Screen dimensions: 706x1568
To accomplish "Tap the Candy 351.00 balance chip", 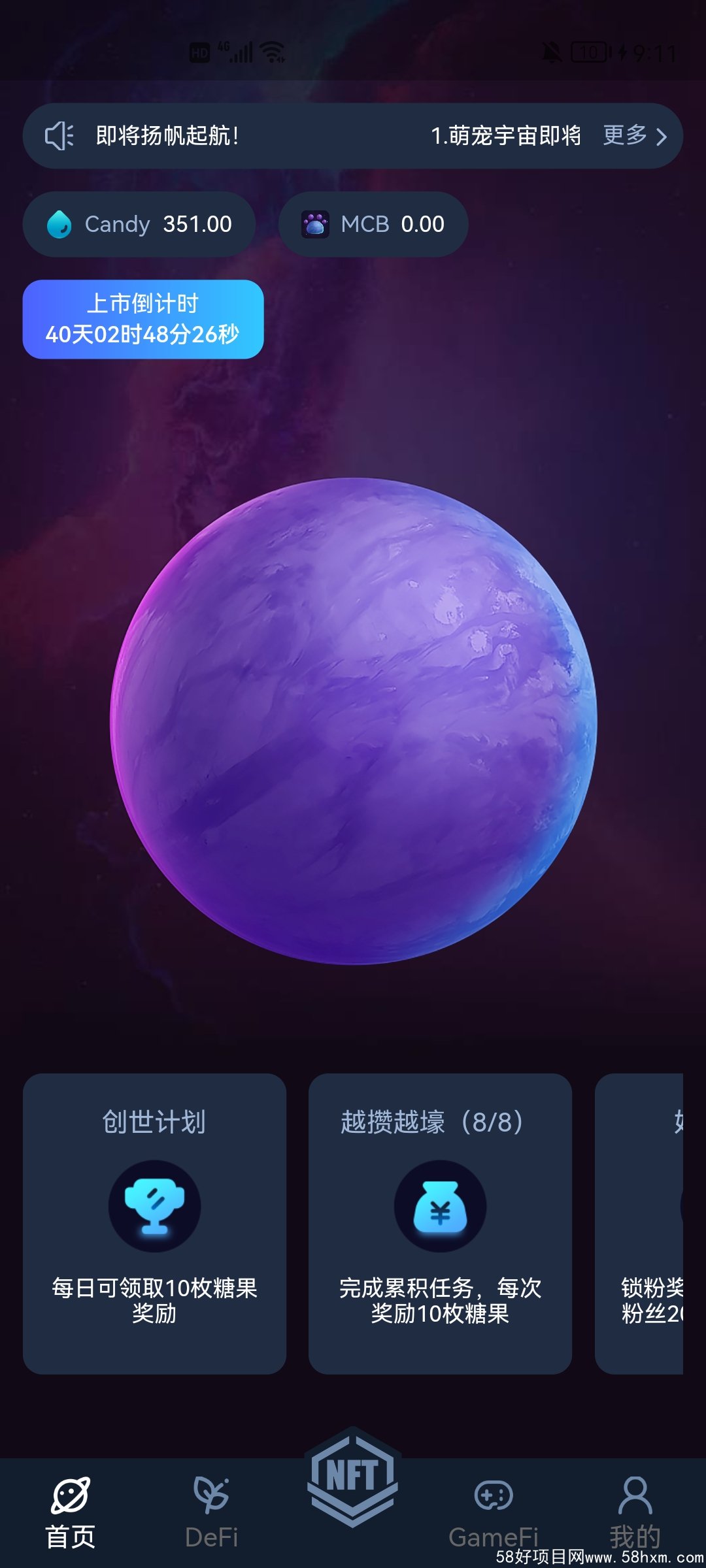I will click(x=139, y=224).
